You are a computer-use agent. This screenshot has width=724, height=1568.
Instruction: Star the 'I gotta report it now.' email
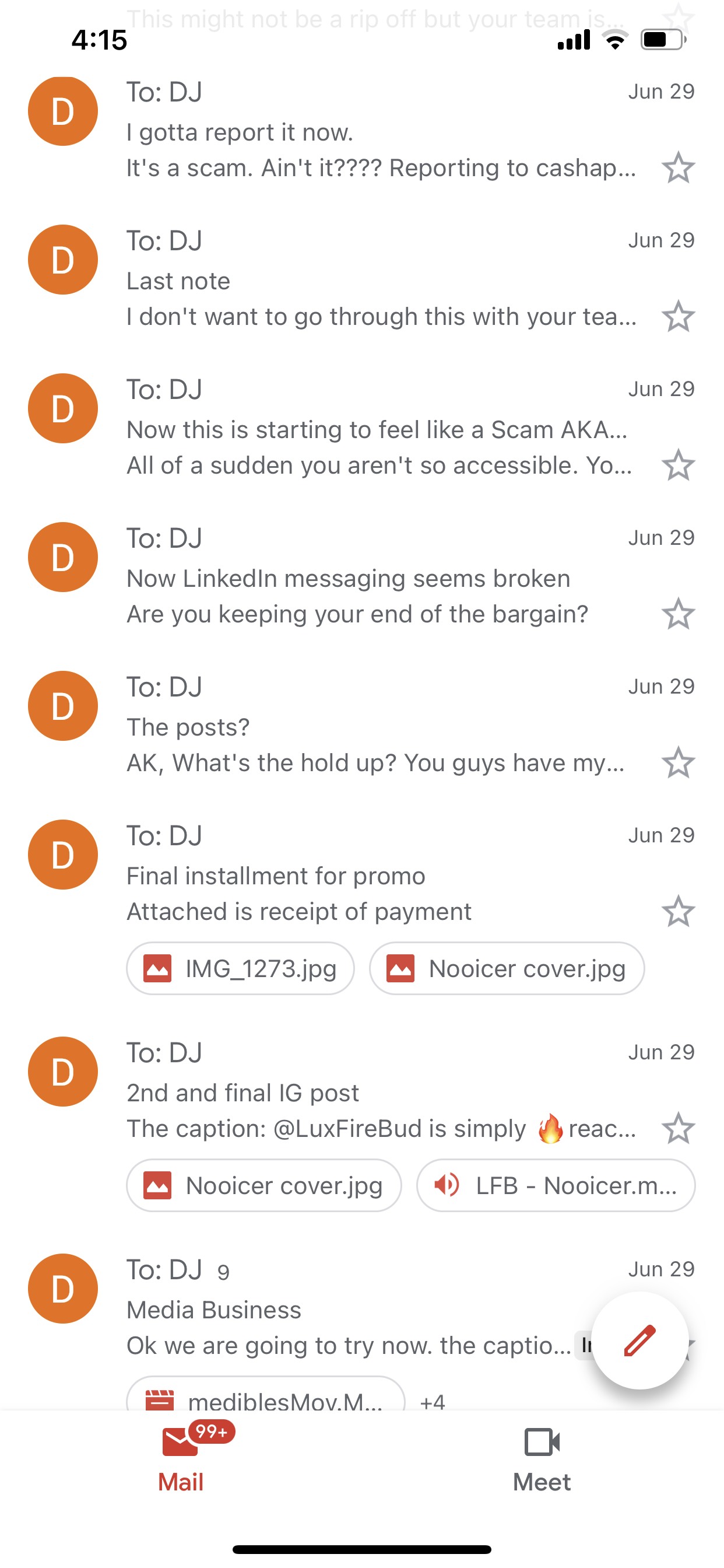[678, 168]
